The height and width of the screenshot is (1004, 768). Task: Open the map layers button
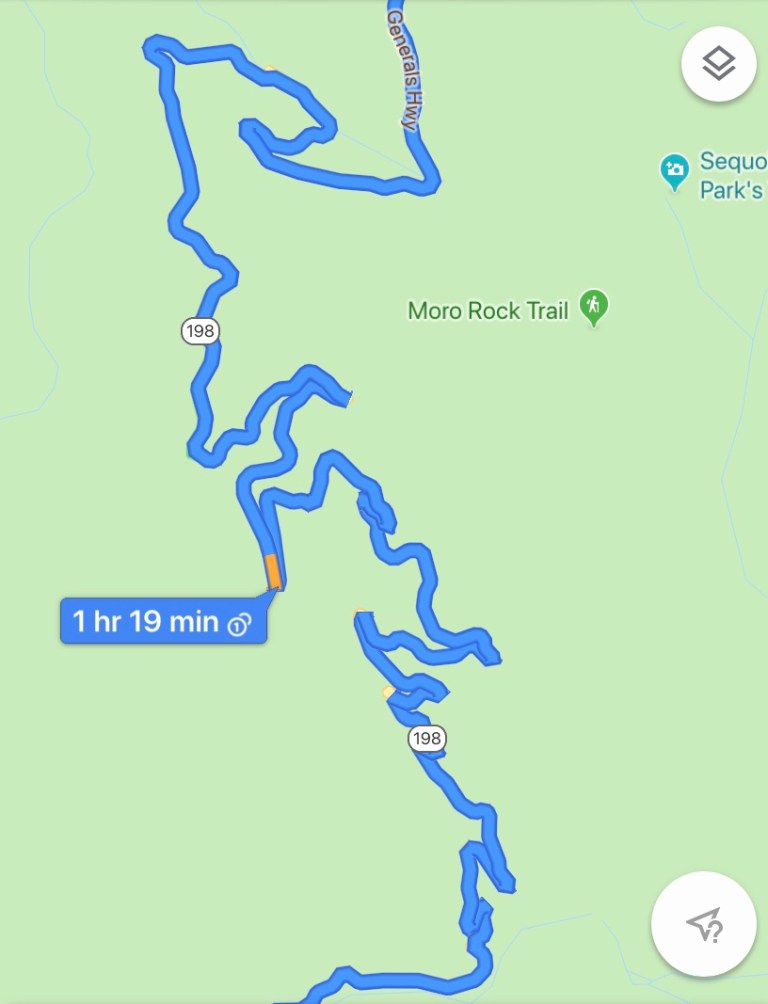718,65
